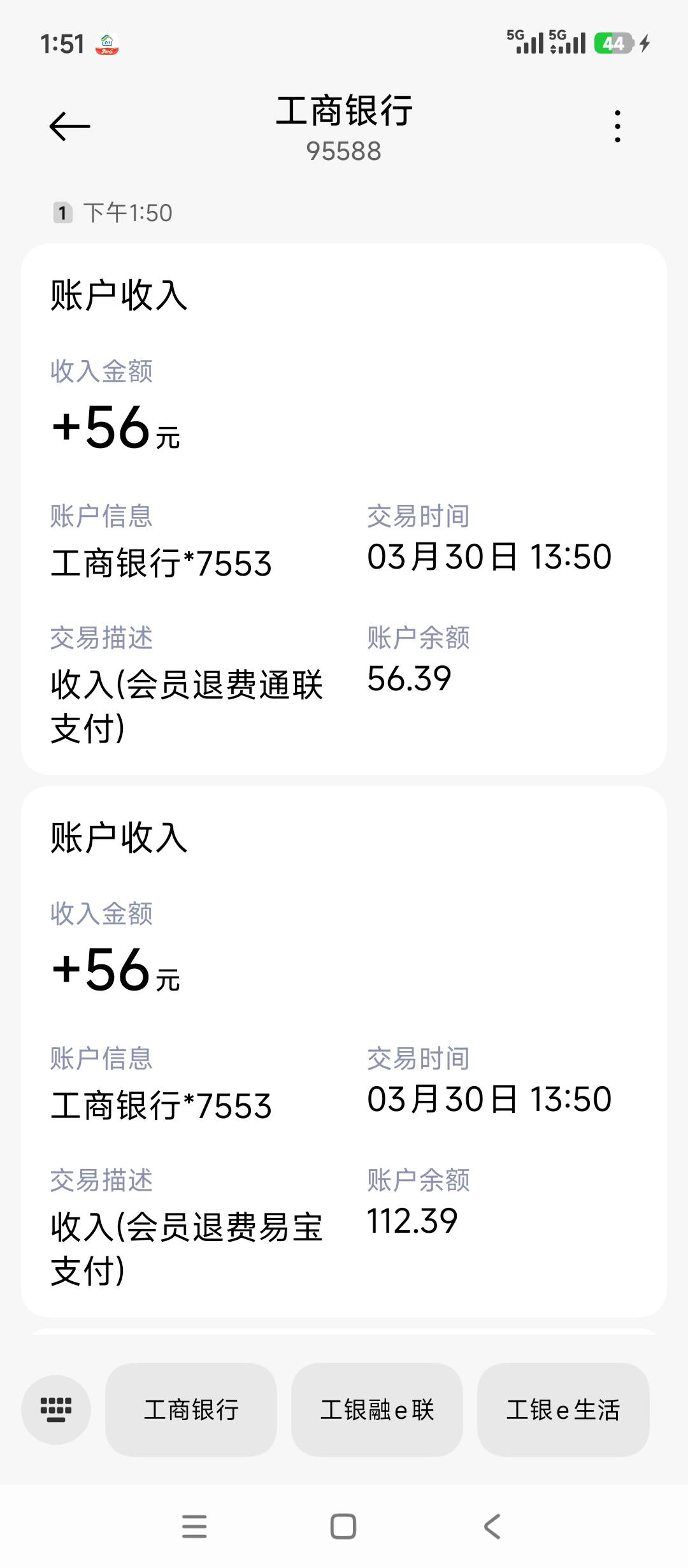Open the income card with balance 56.39

[344, 509]
